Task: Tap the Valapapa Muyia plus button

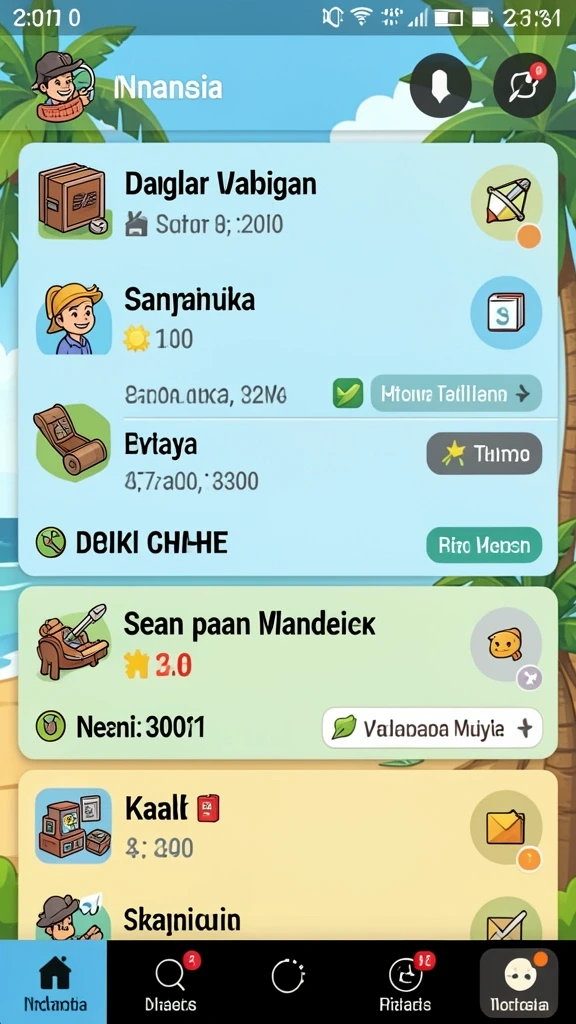Action: (x=432, y=728)
